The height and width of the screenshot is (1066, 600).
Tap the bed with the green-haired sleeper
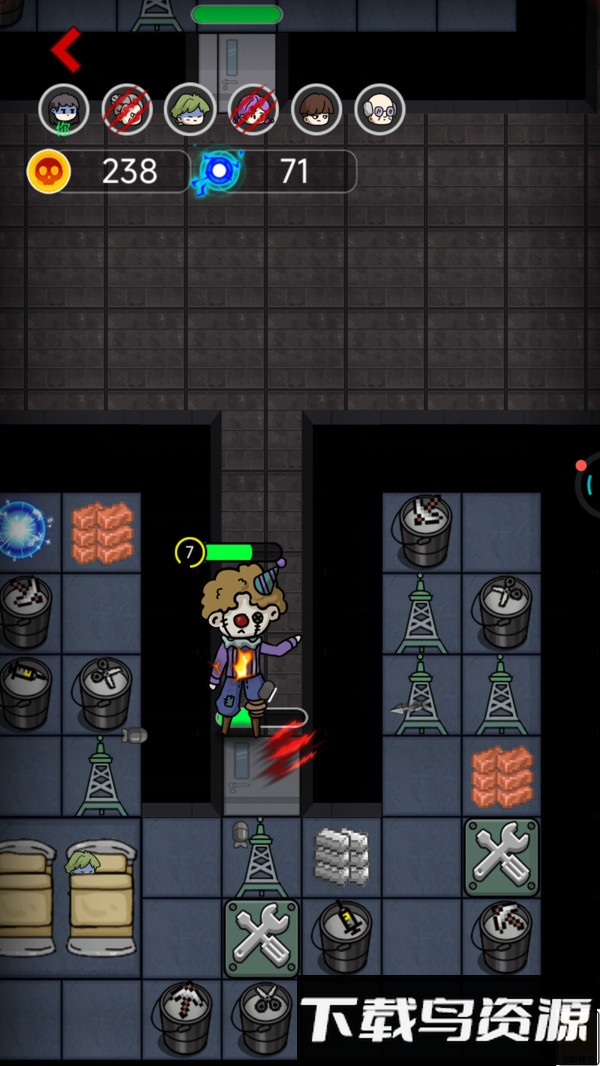click(100, 893)
